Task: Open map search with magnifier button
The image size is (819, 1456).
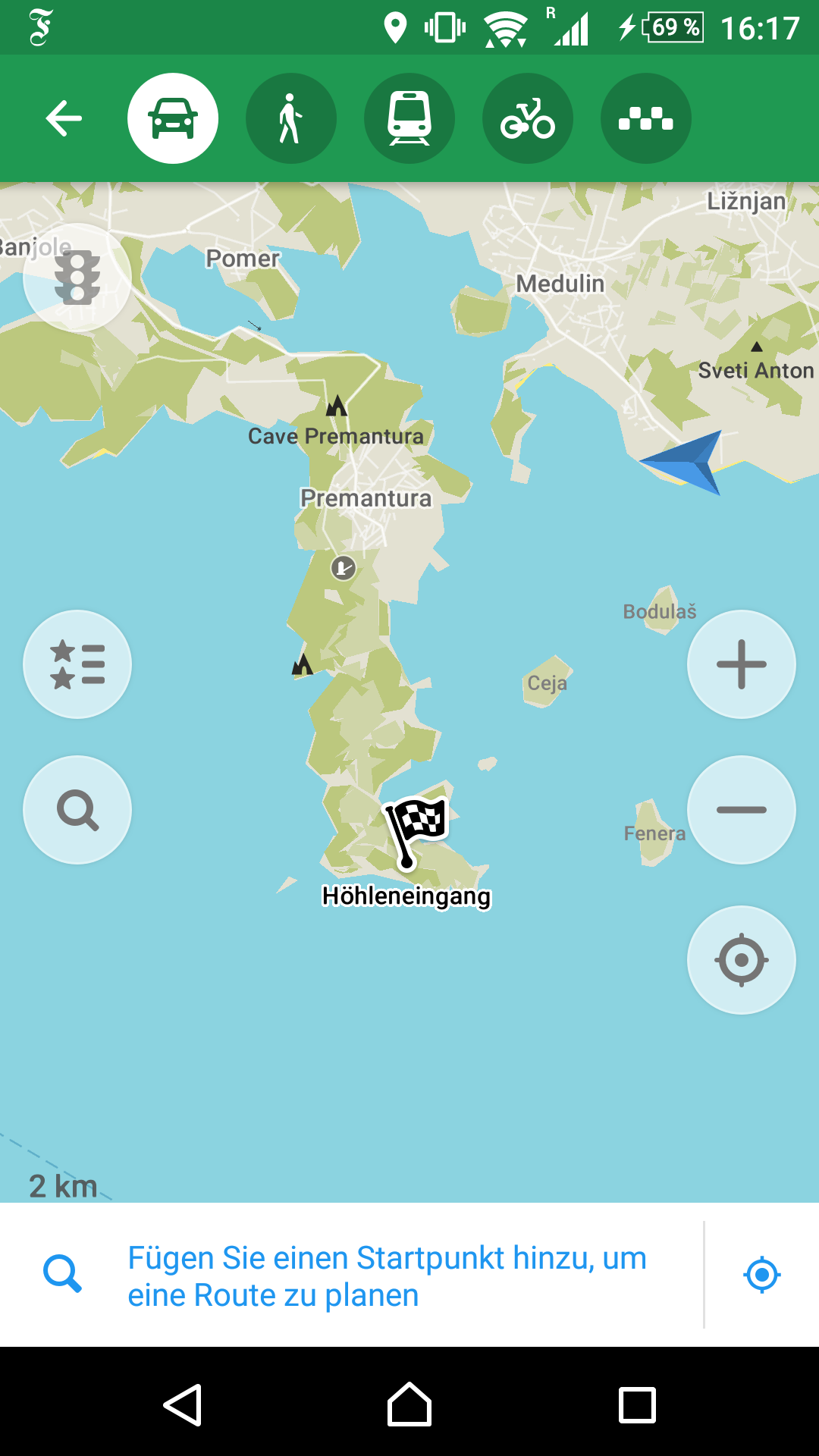Action: (x=77, y=810)
